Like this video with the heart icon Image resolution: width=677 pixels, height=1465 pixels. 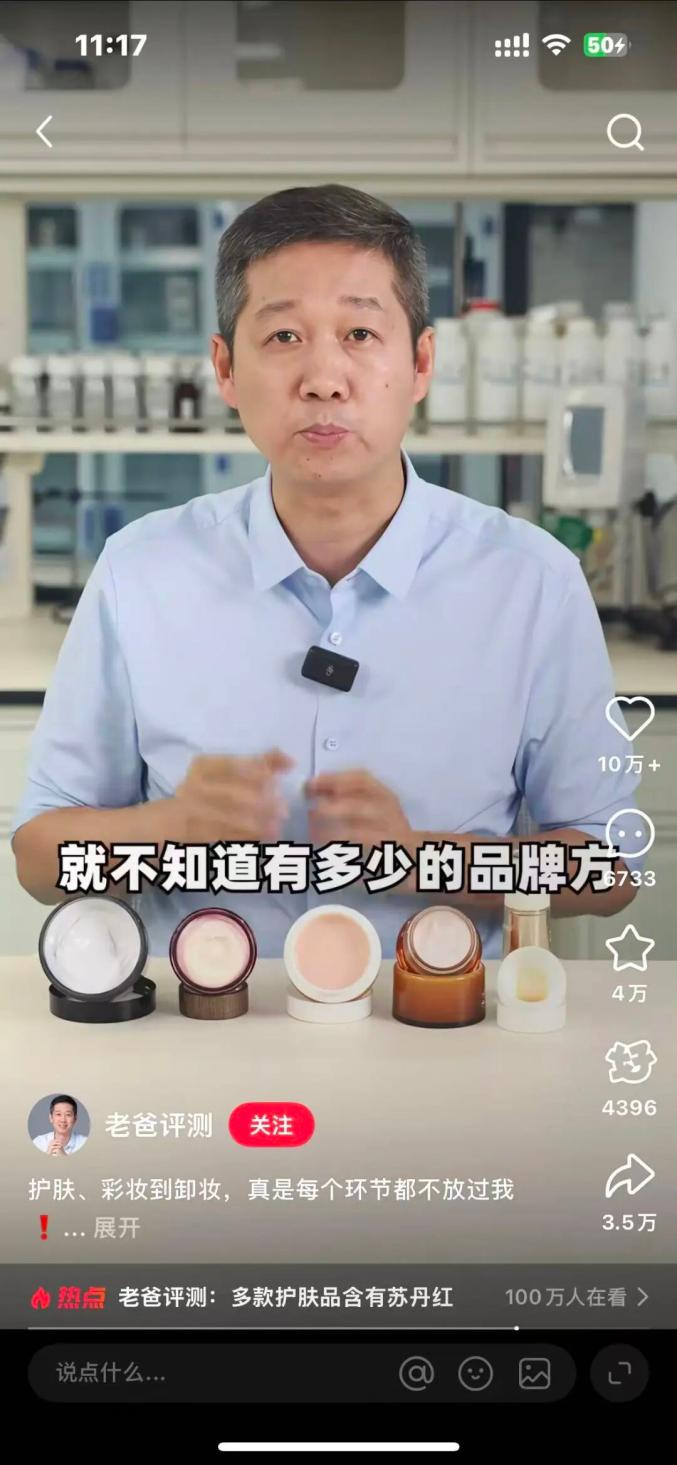pyautogui.click(x=630, y=719)
